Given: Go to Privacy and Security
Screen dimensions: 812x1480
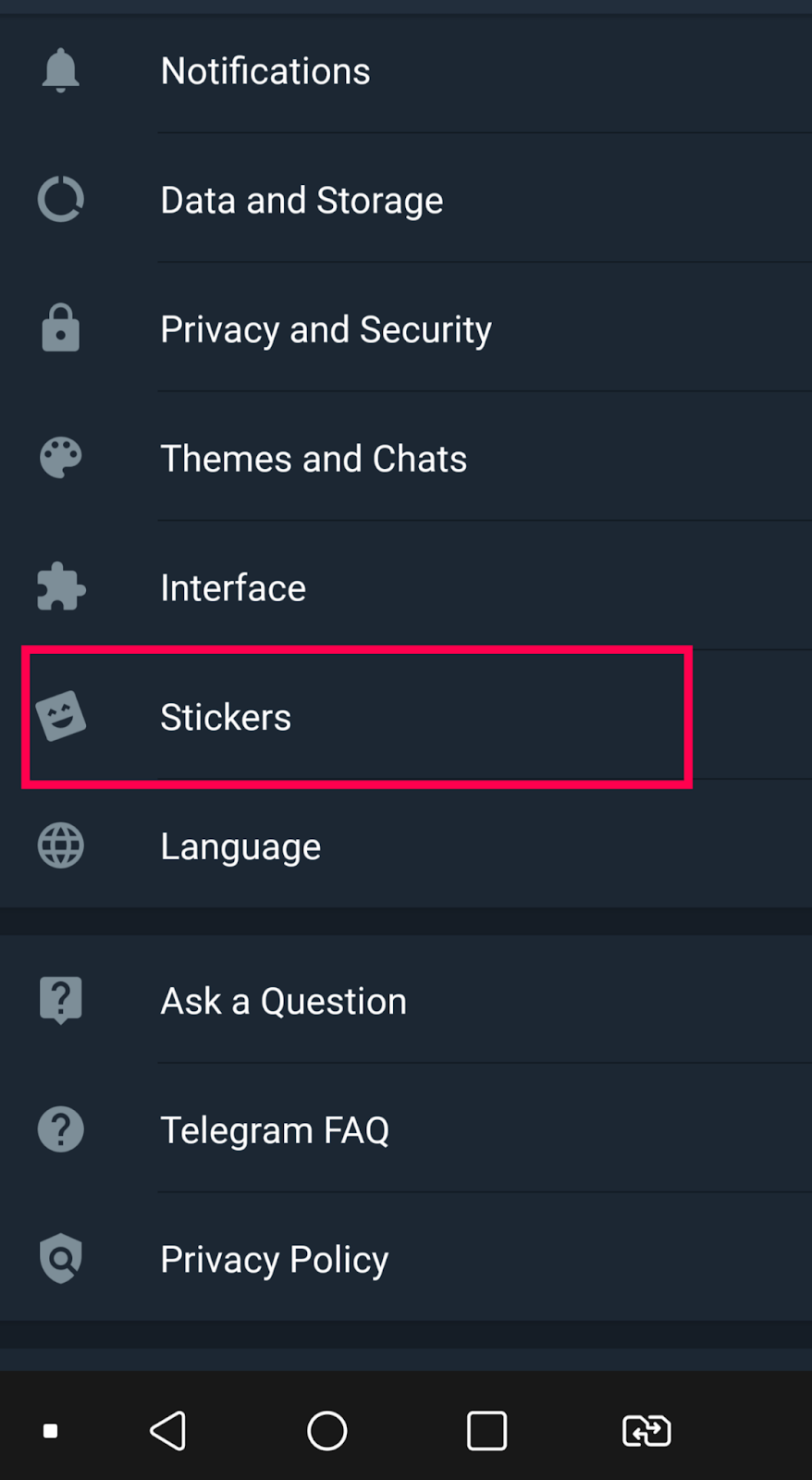Looking at the screenshot, I should pos(406,328).
